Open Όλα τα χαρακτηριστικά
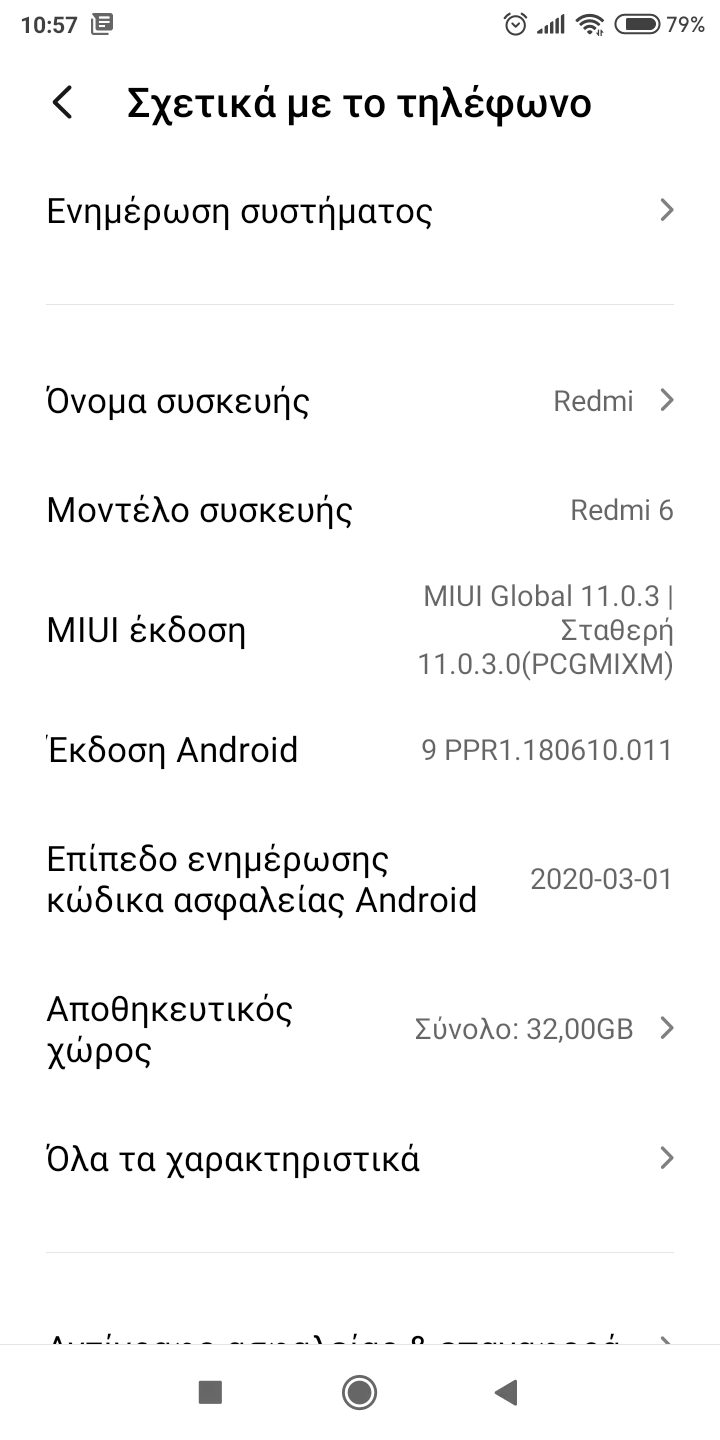The width and height of the screenshot is (720, 1440). coord(360,1159)
